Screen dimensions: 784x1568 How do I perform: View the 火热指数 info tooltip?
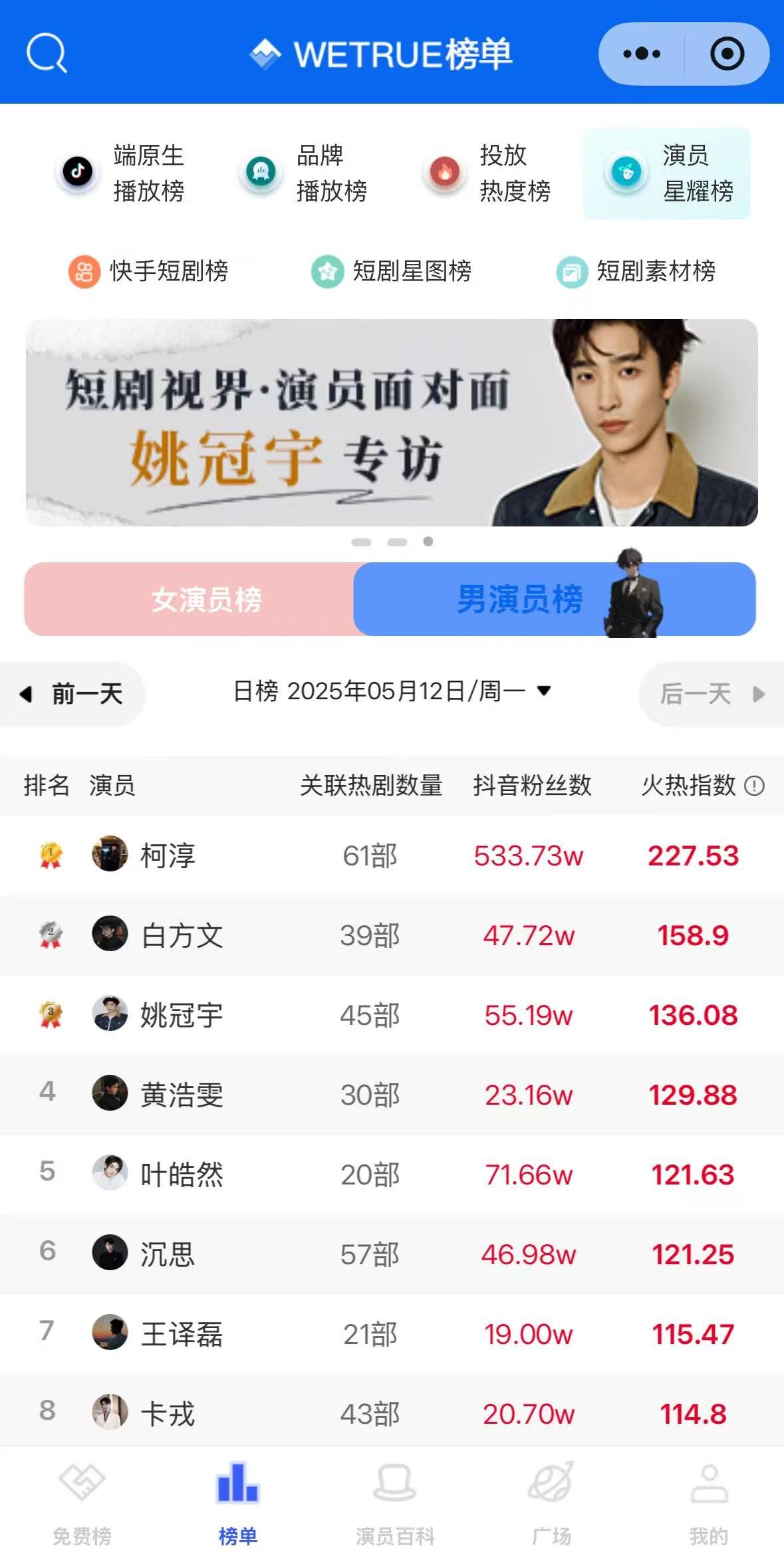tap(754, 786)
